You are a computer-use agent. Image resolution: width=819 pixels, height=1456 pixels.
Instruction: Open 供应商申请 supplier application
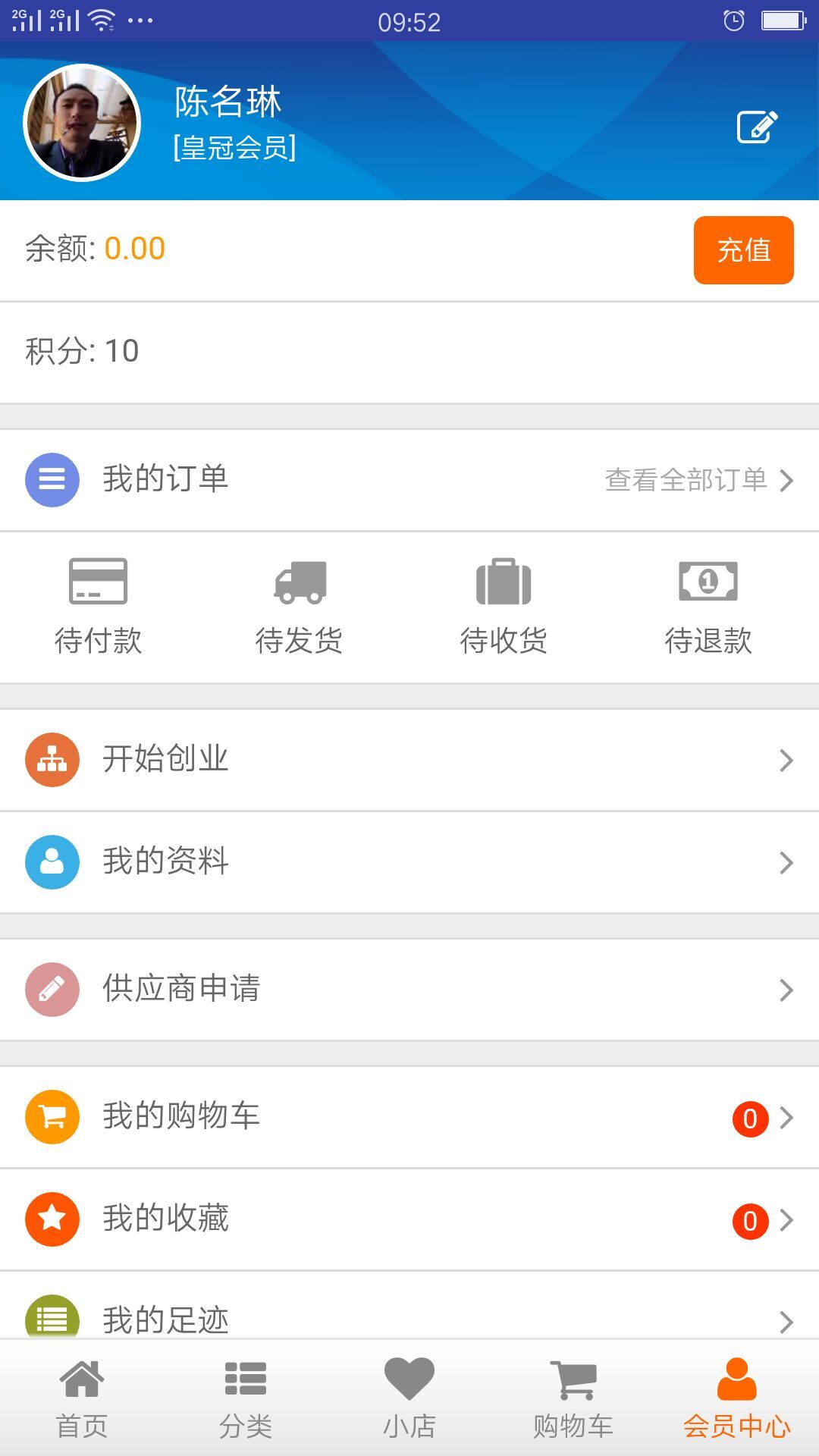tap(409, 990)
